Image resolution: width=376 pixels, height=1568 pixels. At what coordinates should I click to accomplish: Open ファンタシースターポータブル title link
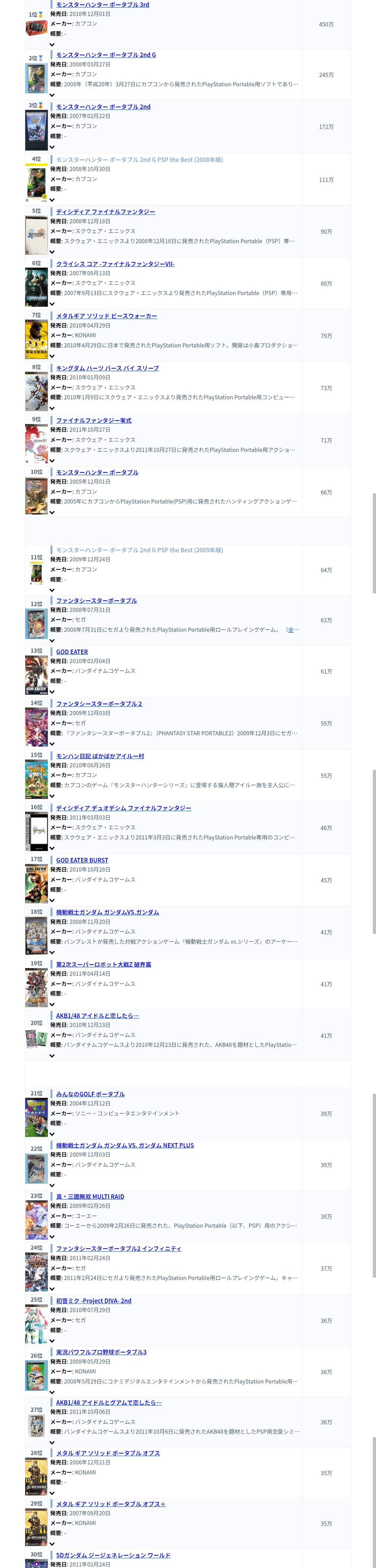pyautogui.click(x=96, y=600)
